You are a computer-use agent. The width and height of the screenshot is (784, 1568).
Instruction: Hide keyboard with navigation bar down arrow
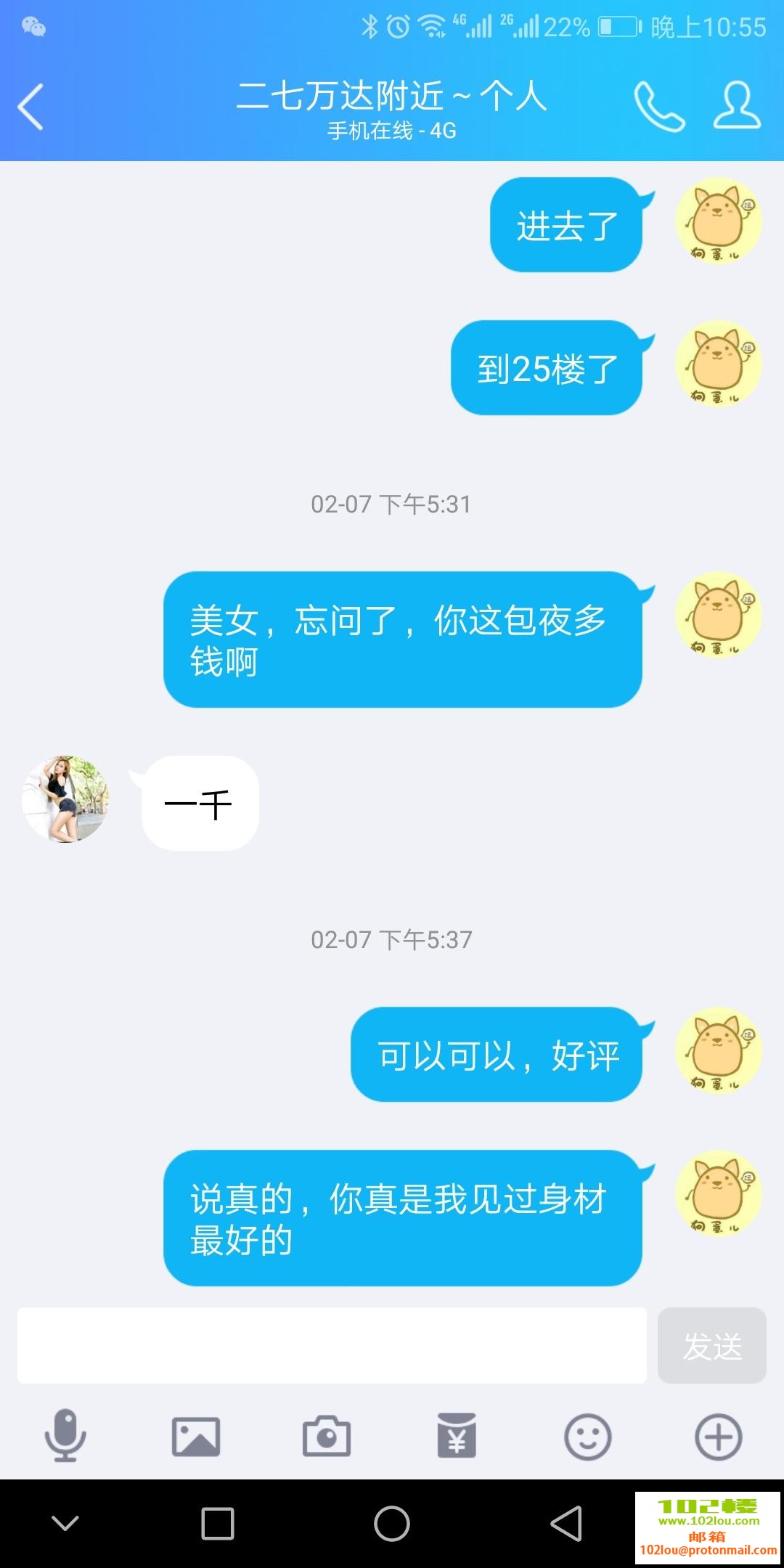(65, 1523)
